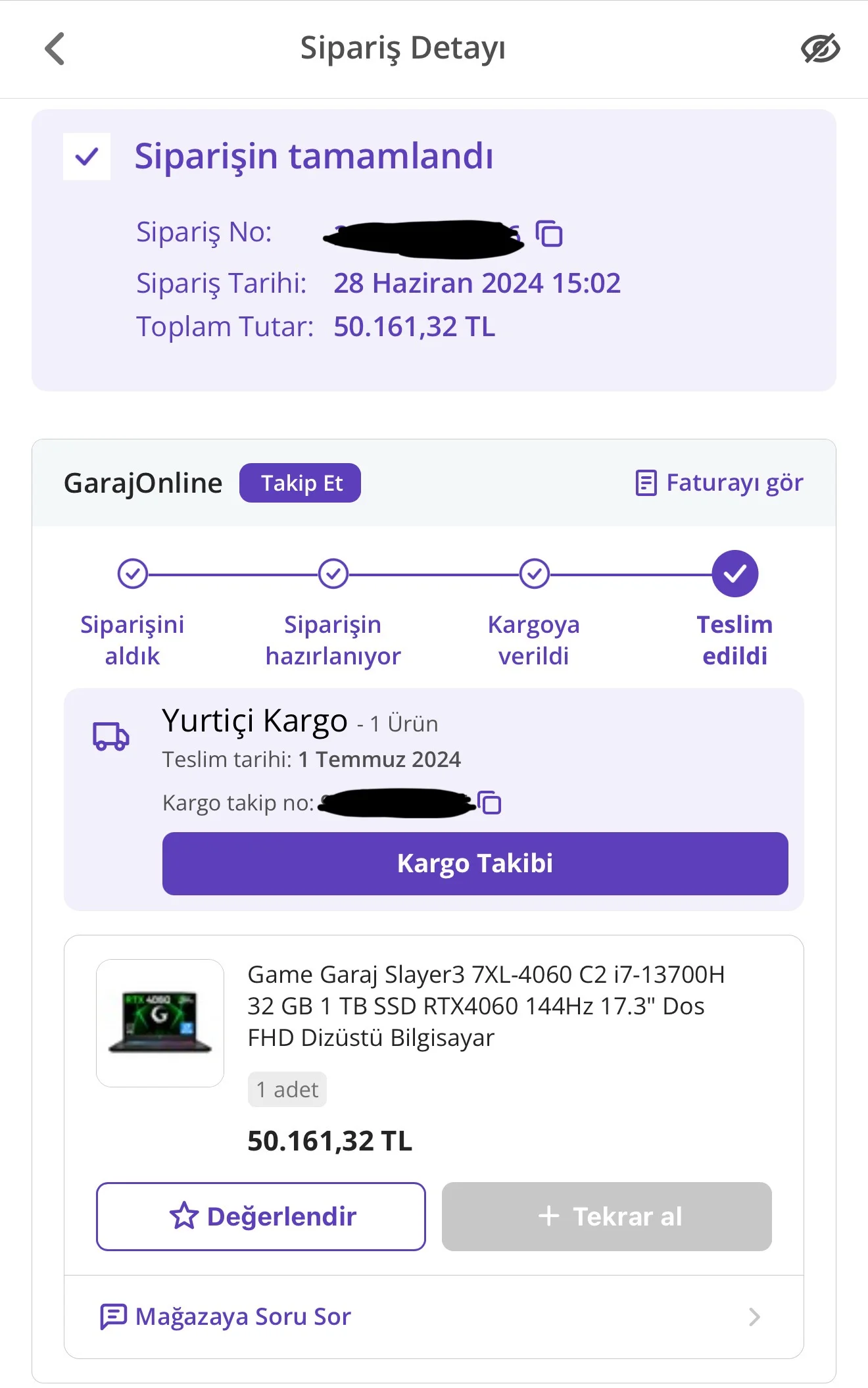868x1388 pixels.
Task: Rate the product with Değerlendir
Action: [x=261, y=1216]
